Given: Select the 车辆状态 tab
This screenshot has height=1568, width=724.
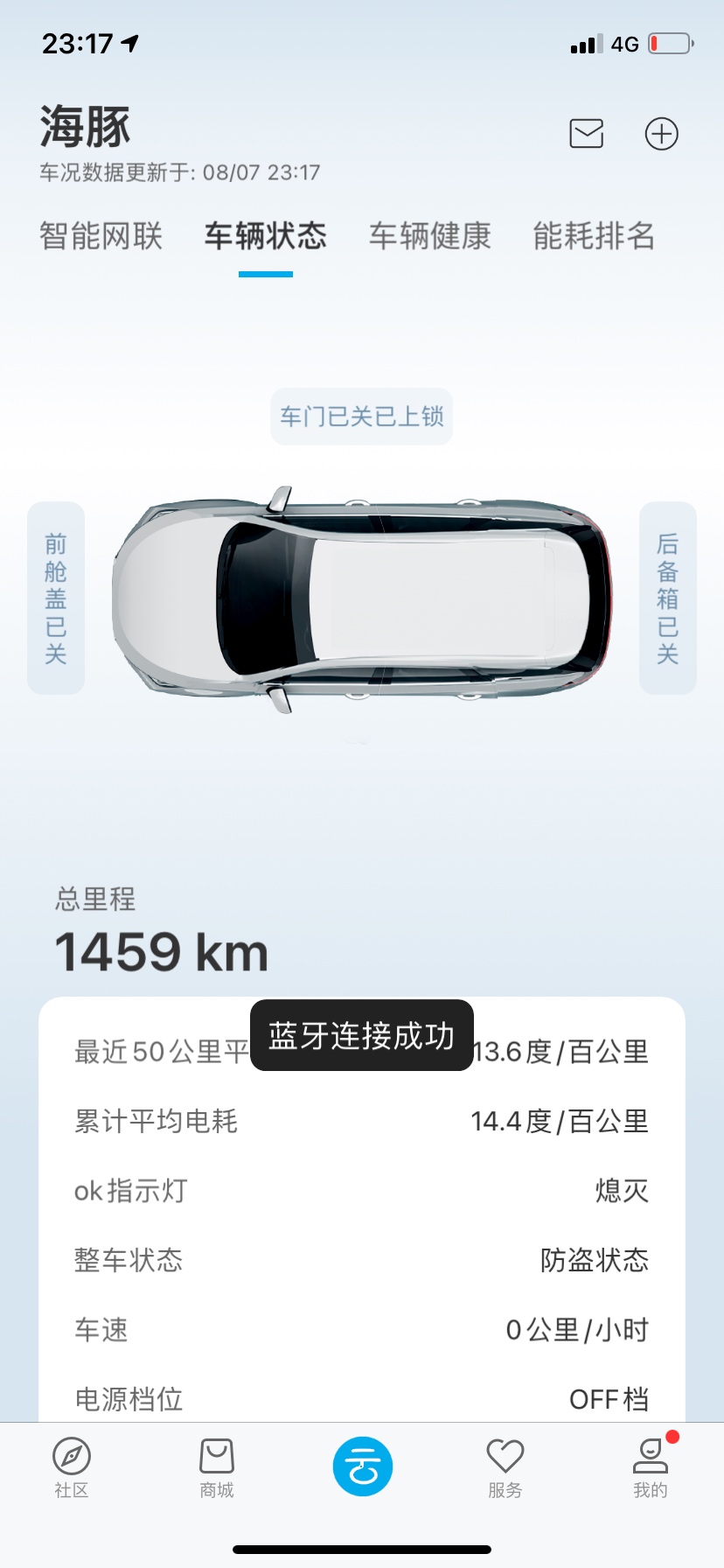Looking at the screenshot, I should (x=266, y=236).
